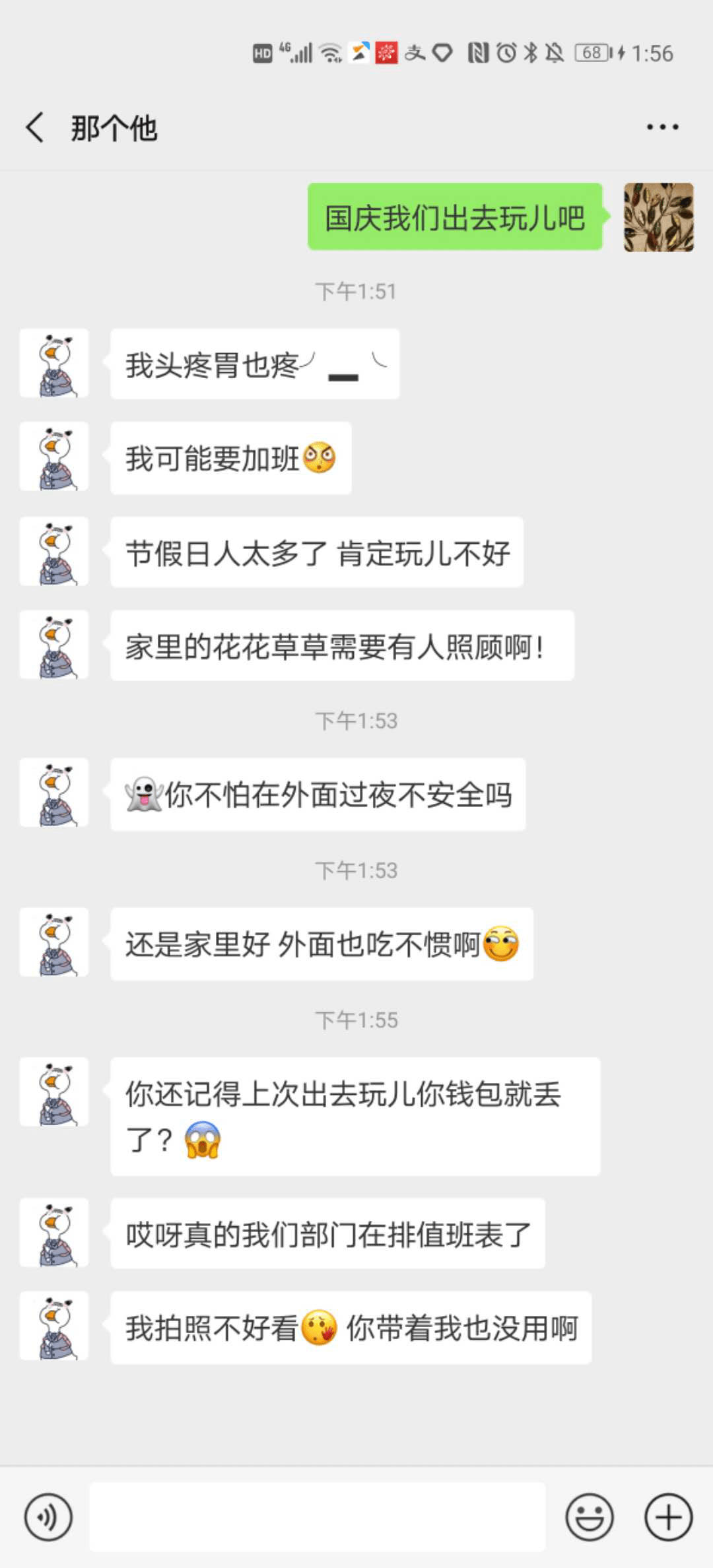Open the emoji sticker panel

(589, 1517)
